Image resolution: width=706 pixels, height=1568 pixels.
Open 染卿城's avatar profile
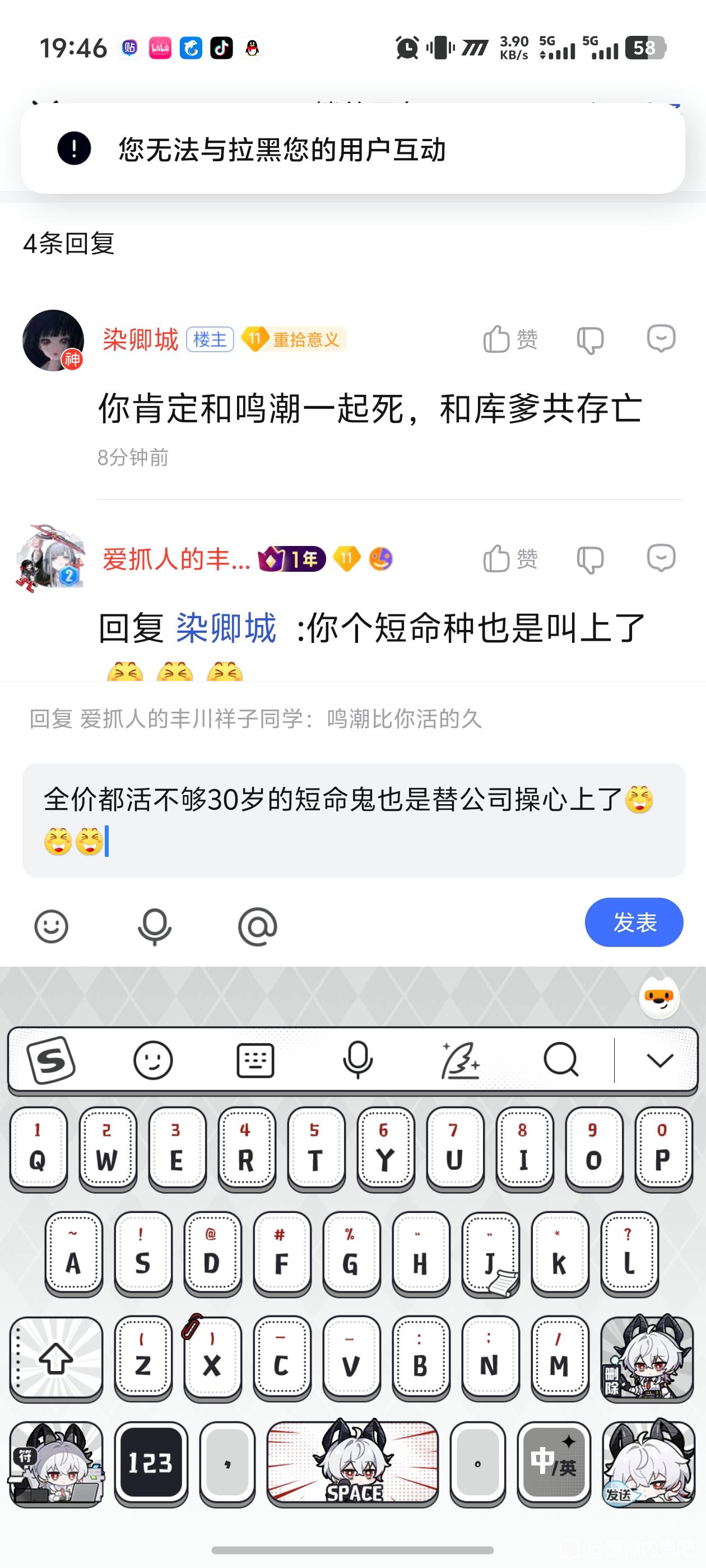tap(53, 340)
